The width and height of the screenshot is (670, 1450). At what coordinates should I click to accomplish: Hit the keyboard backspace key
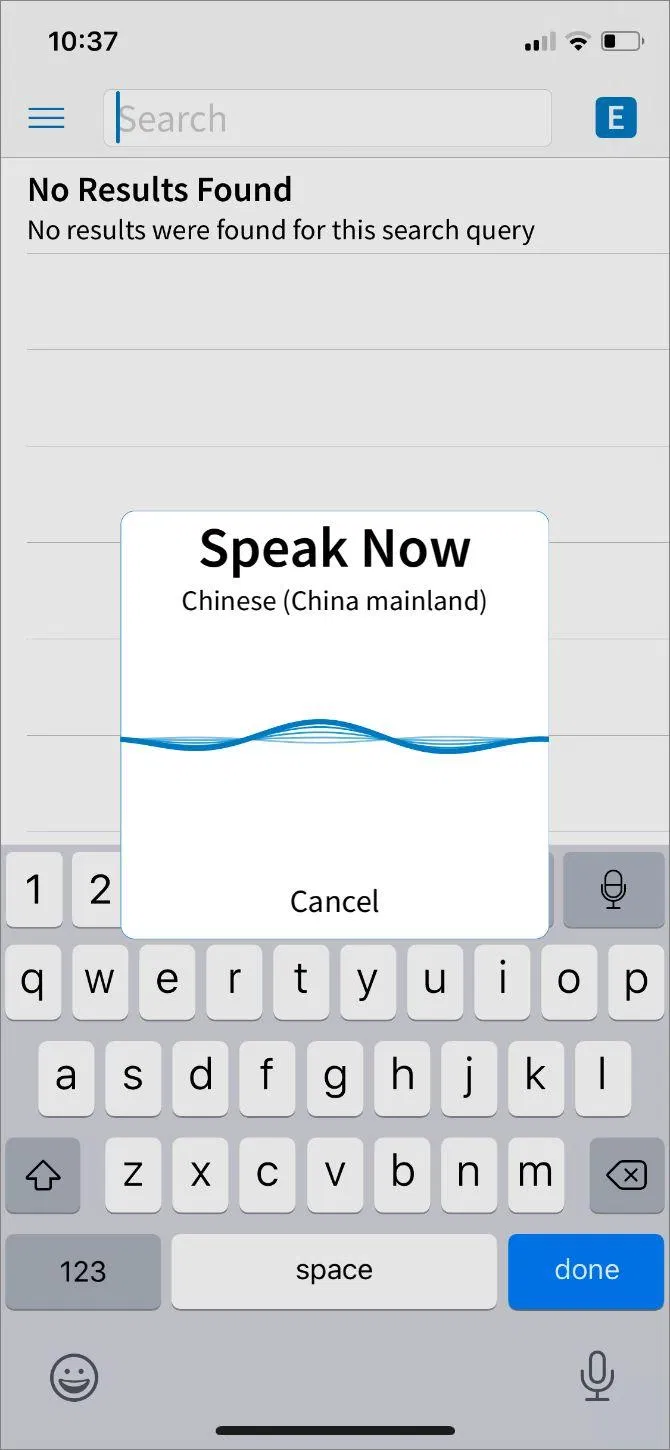coord(626,1174)
